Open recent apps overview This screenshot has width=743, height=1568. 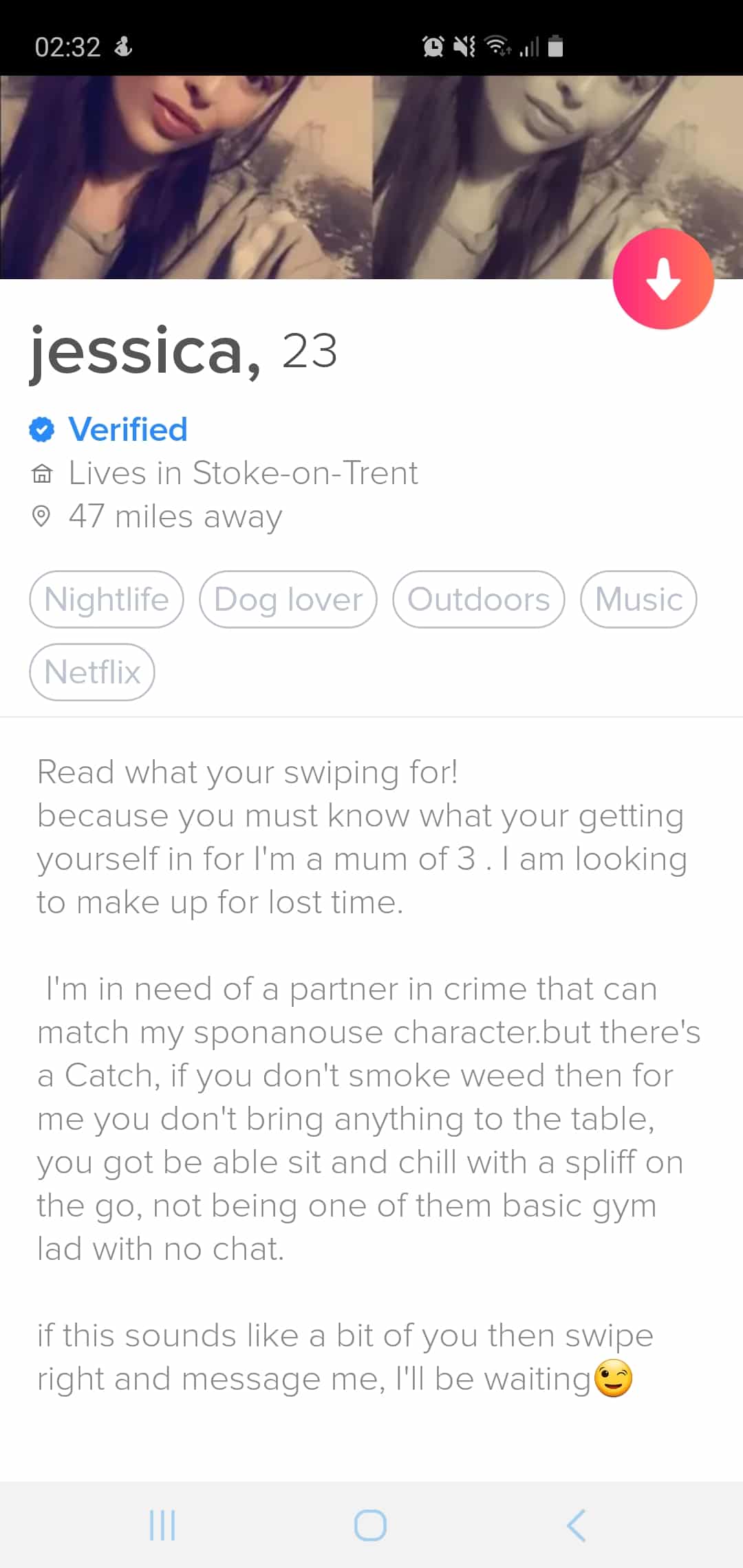(x=162, y=1525)
